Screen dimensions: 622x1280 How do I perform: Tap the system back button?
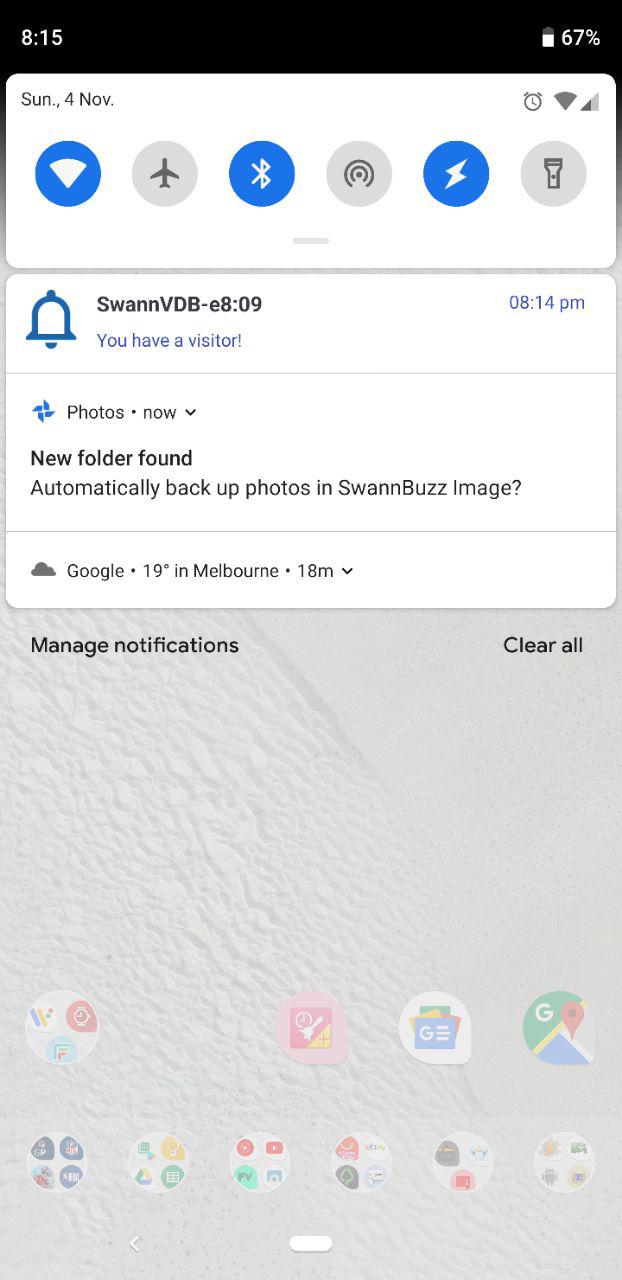pyautogui.click(x=135, y=1243)
